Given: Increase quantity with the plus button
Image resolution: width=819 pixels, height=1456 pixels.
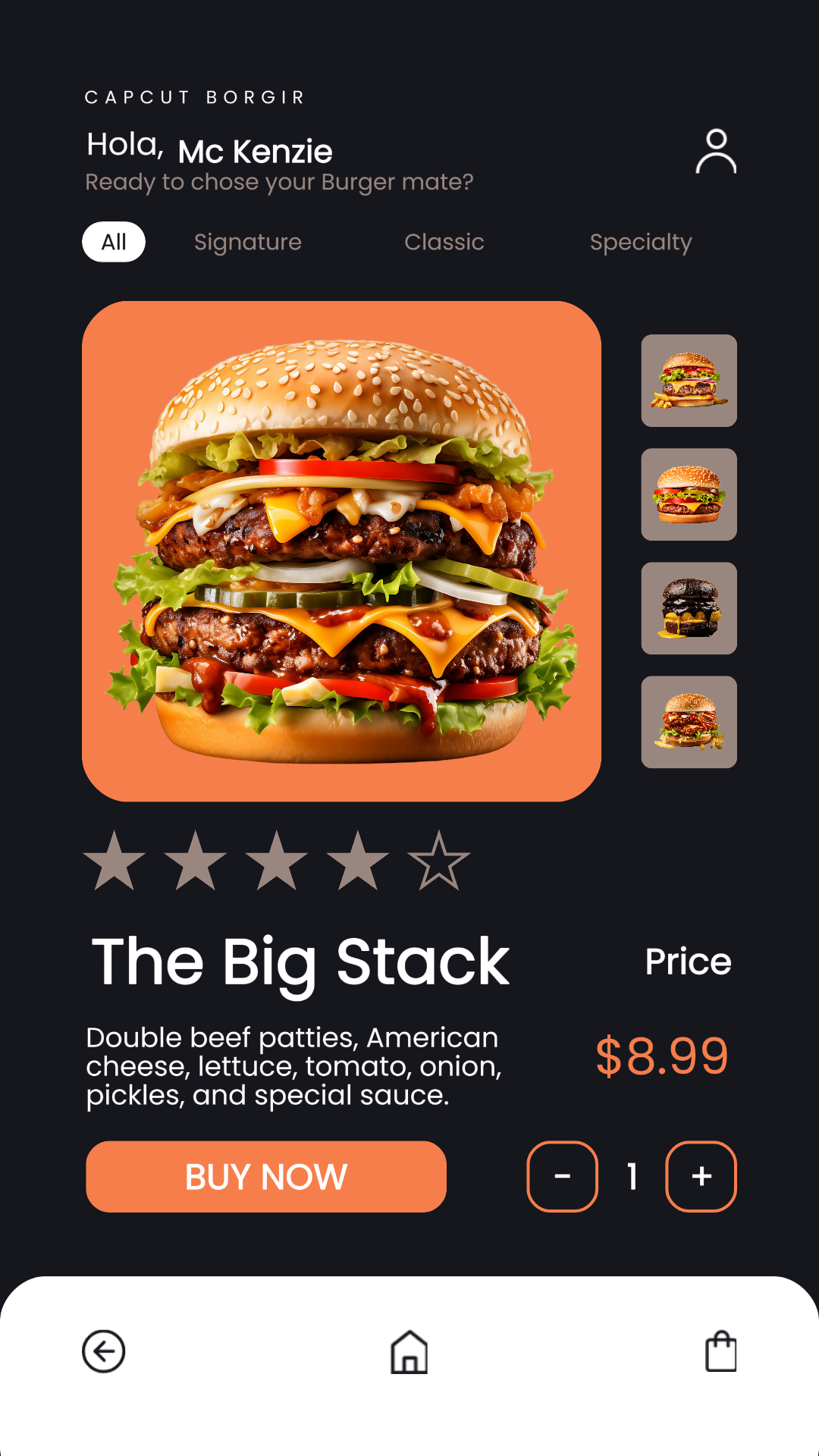Looking at the screenshot, I should coord(701,1176).
